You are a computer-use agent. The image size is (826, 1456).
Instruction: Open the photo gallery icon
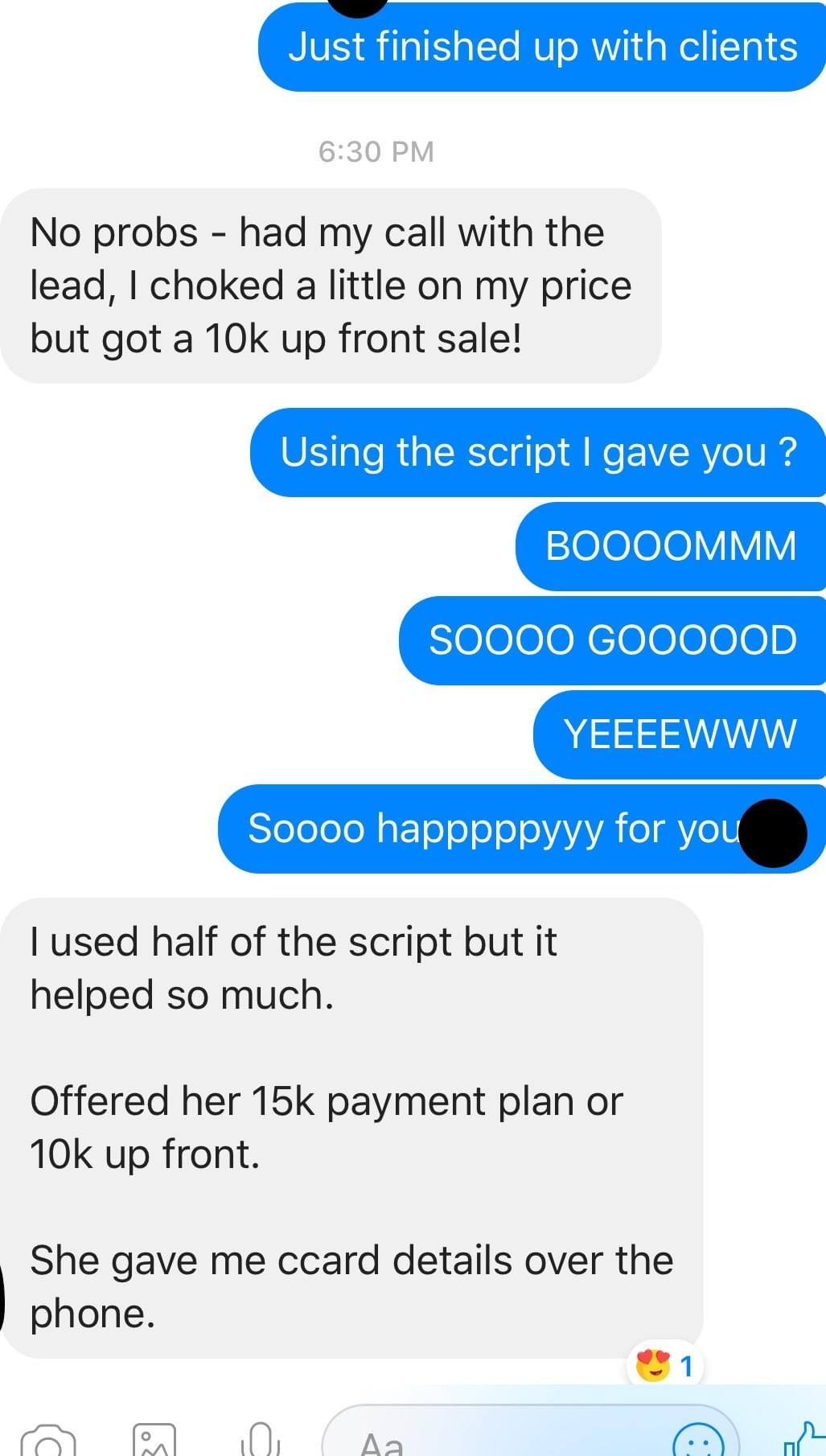(x=154, y=1439)
